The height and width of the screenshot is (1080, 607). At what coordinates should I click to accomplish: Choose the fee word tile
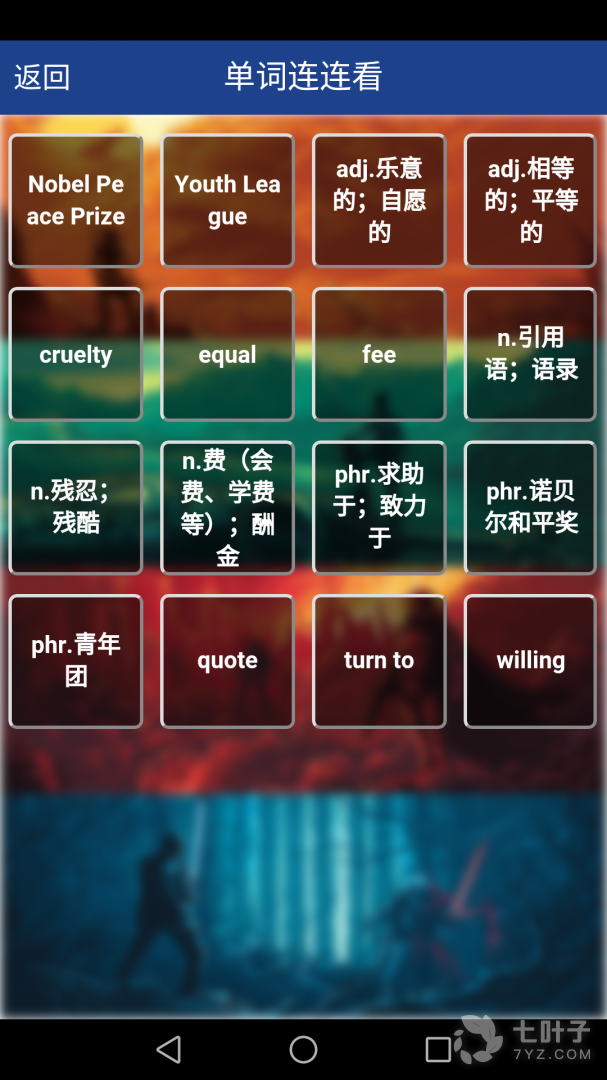click(379, 354)
